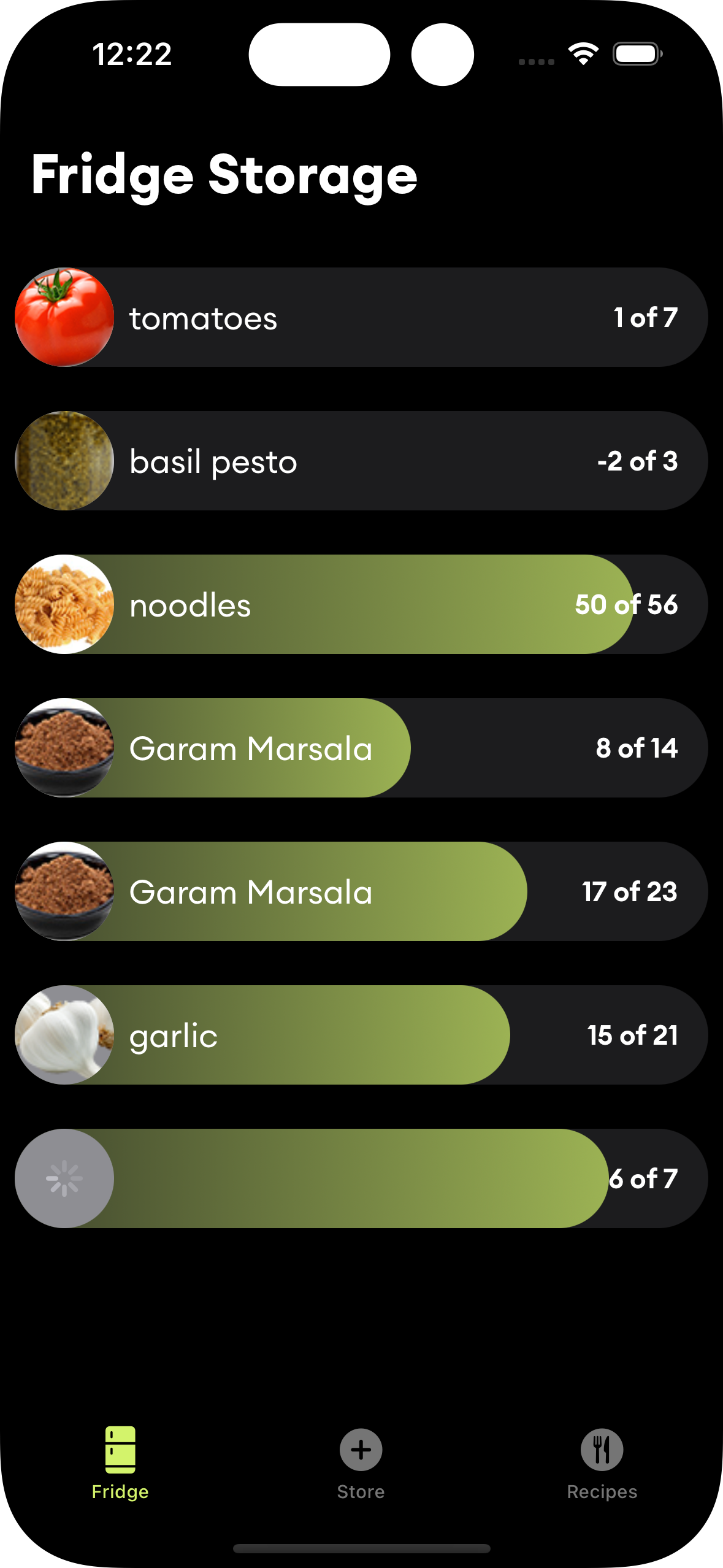The width and height of the screenshot is (723, 1568).
Task: Select the basil pesto row
Action: [361, 461]
